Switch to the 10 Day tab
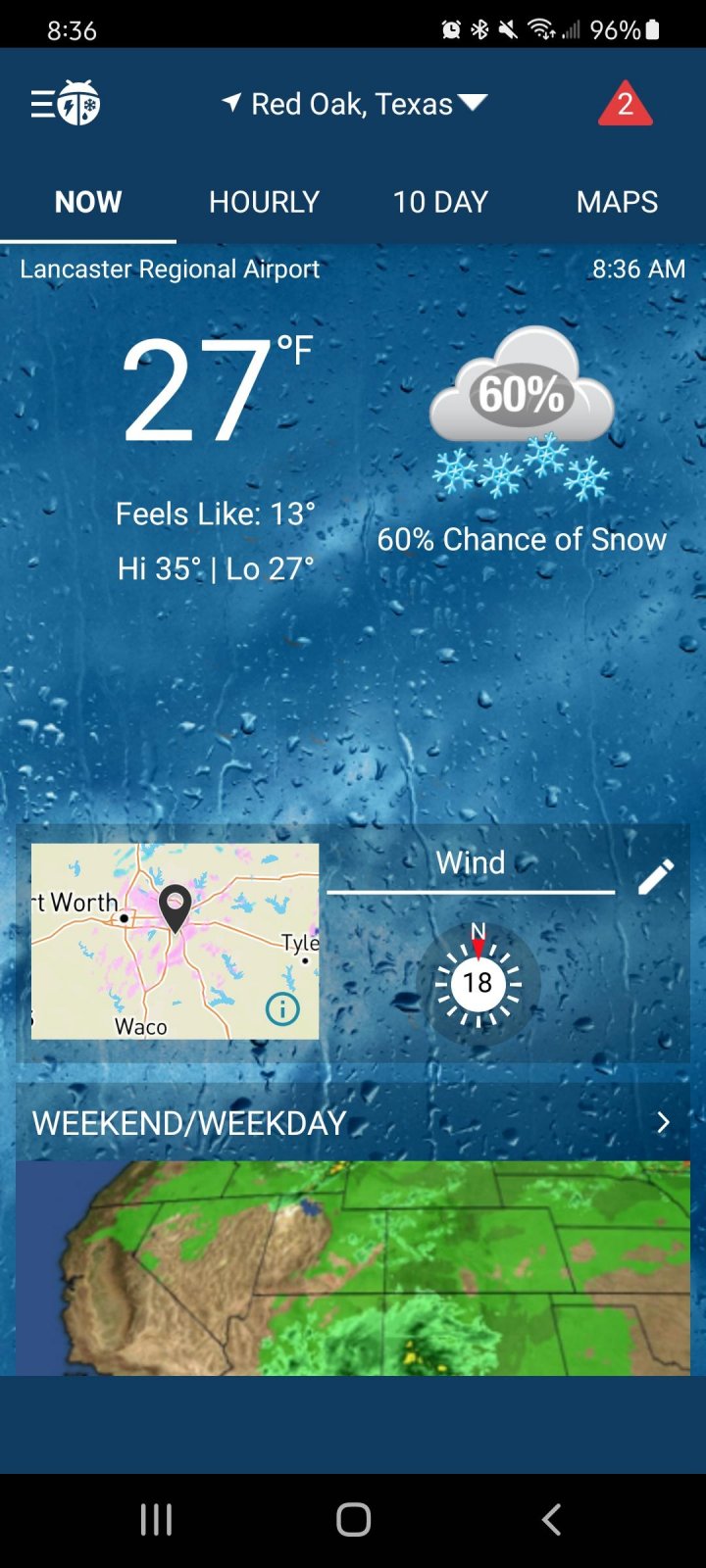706x1568 pixels. pos(440,202)
